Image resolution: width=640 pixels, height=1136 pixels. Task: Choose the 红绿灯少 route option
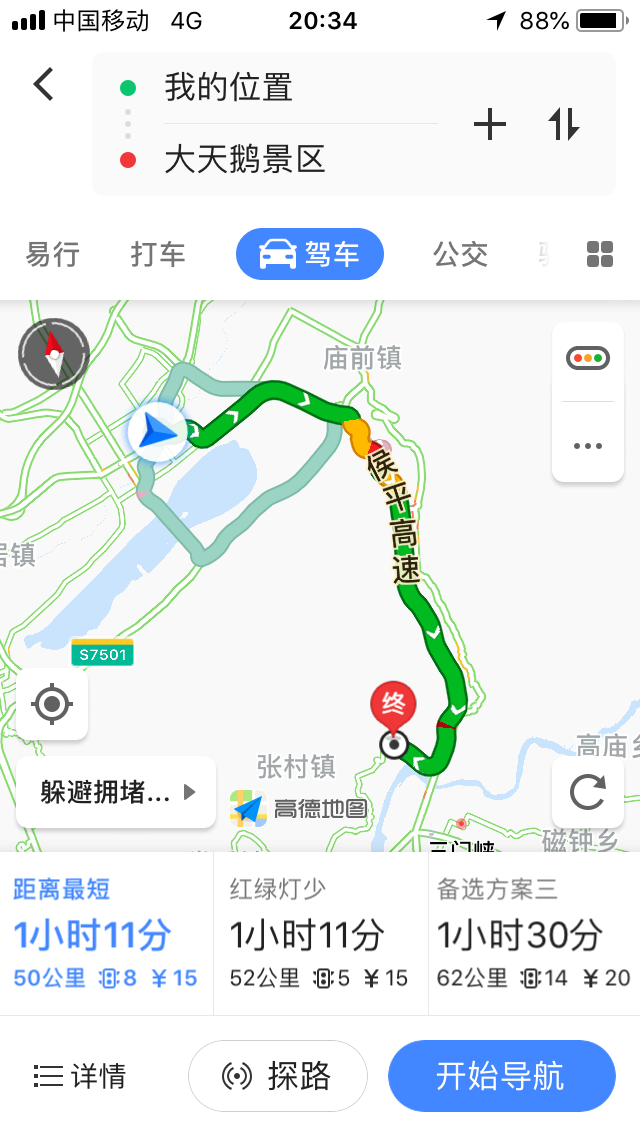[x=320, y=933]
